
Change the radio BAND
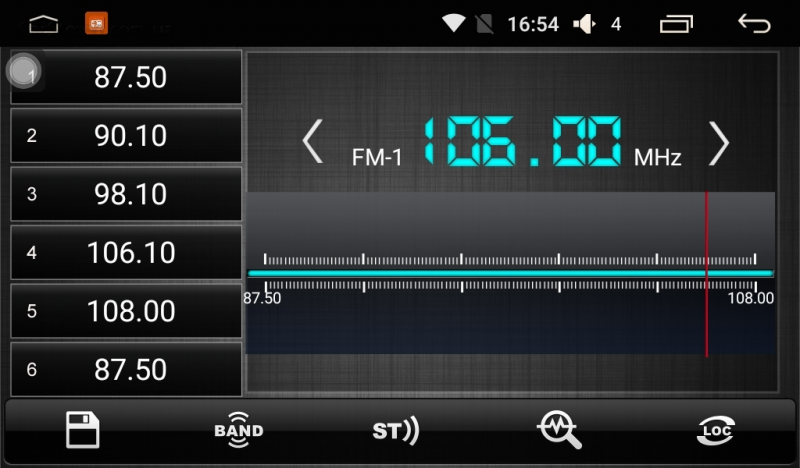tap(239, 431)
